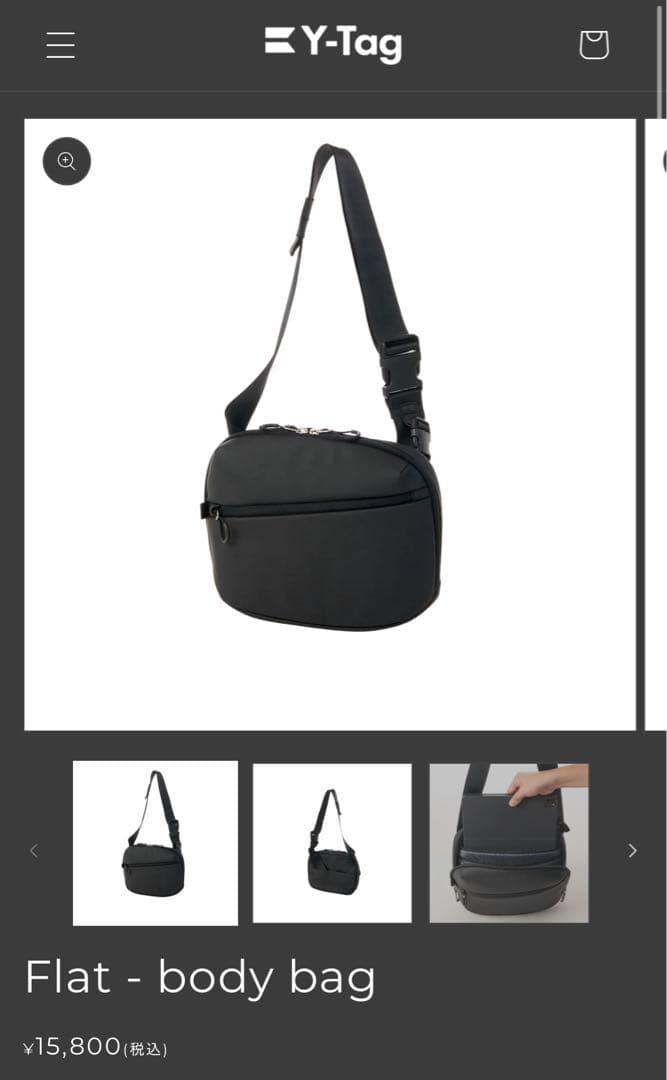Open the hamburger menu
The image size is (667, 1080).
pos(60,45)
